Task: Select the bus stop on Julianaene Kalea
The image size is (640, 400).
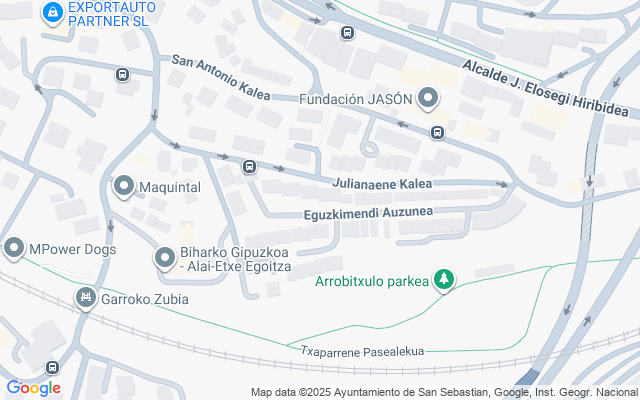Action: point(249,167)
